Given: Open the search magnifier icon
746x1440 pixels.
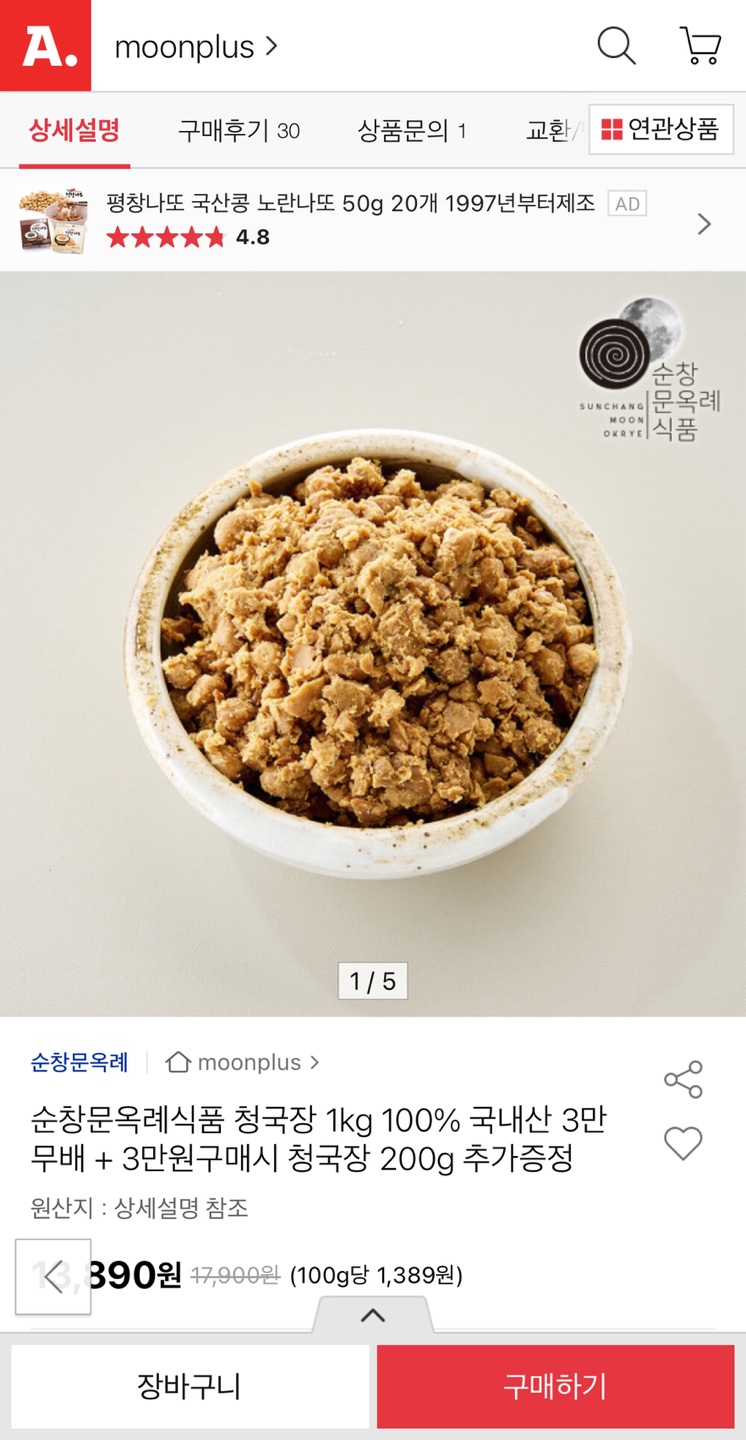Looking at the screenshot, I should coord(616,46).
